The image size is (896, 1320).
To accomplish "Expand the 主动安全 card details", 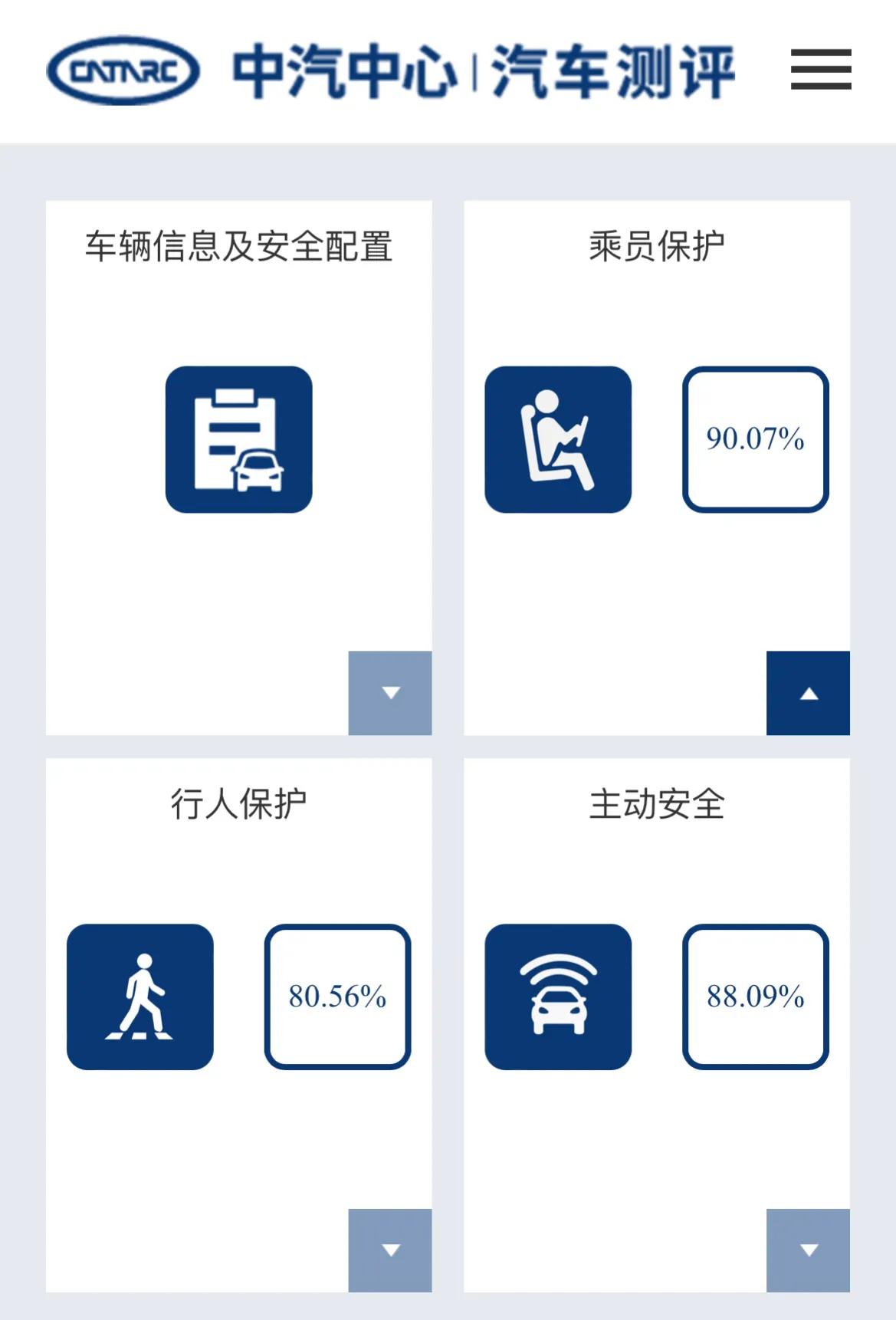I will point(808,1249).
